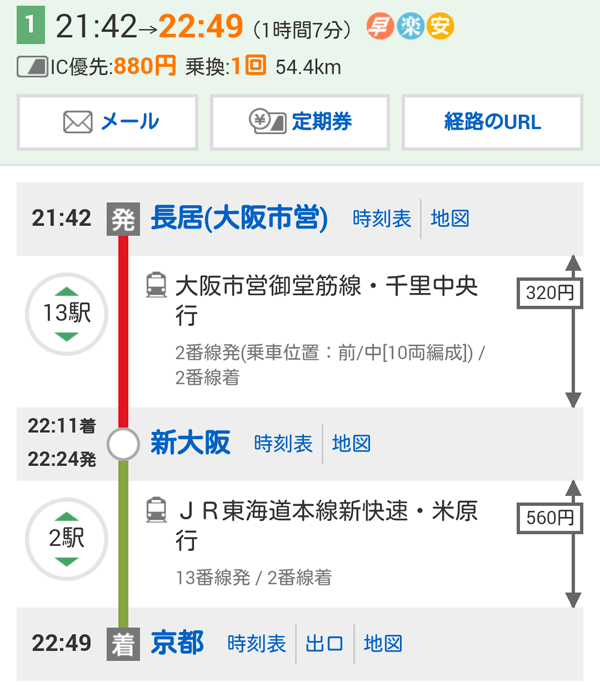Viewport: 600px width, 687px height.
Task: View 時刻表 for 新大阪 station
Action: (x=283, y=443)
